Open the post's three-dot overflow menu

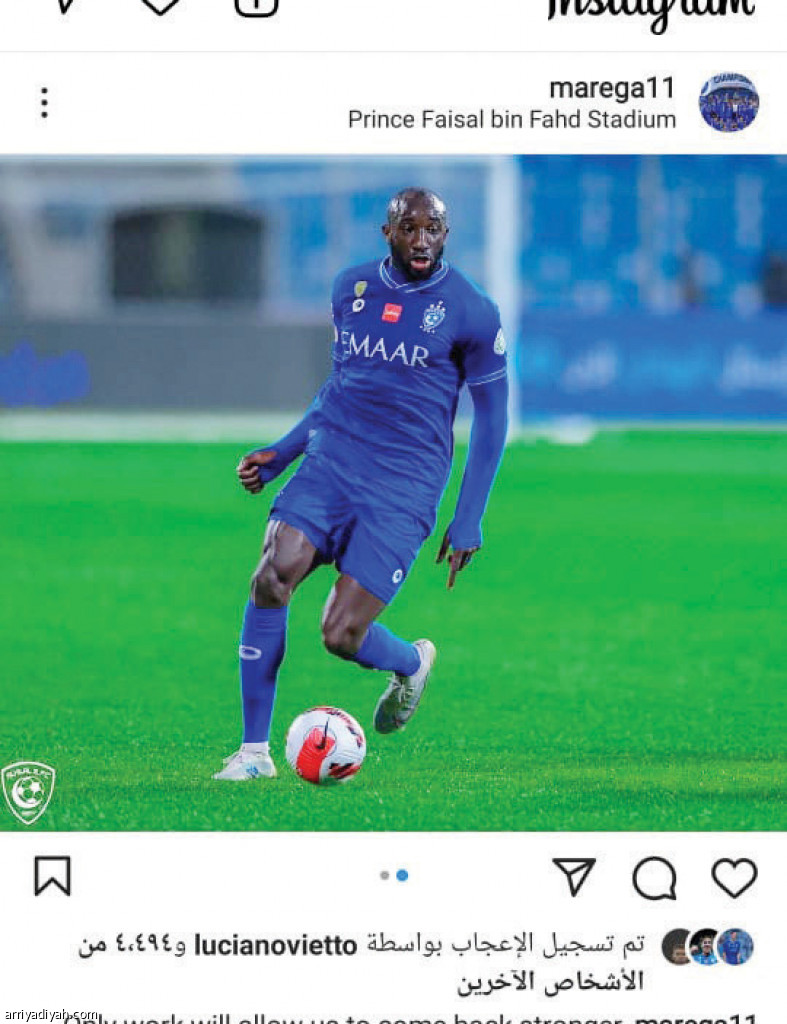tap(44, 102)
